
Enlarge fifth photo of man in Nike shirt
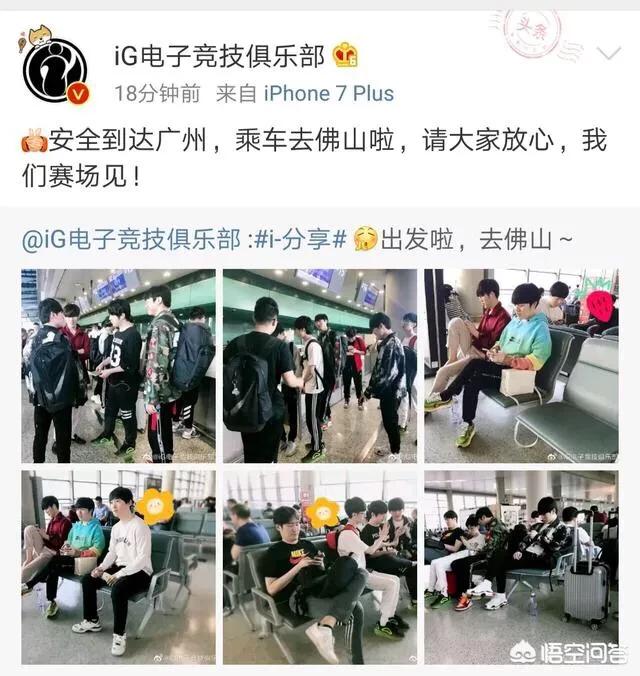[320, 567]
